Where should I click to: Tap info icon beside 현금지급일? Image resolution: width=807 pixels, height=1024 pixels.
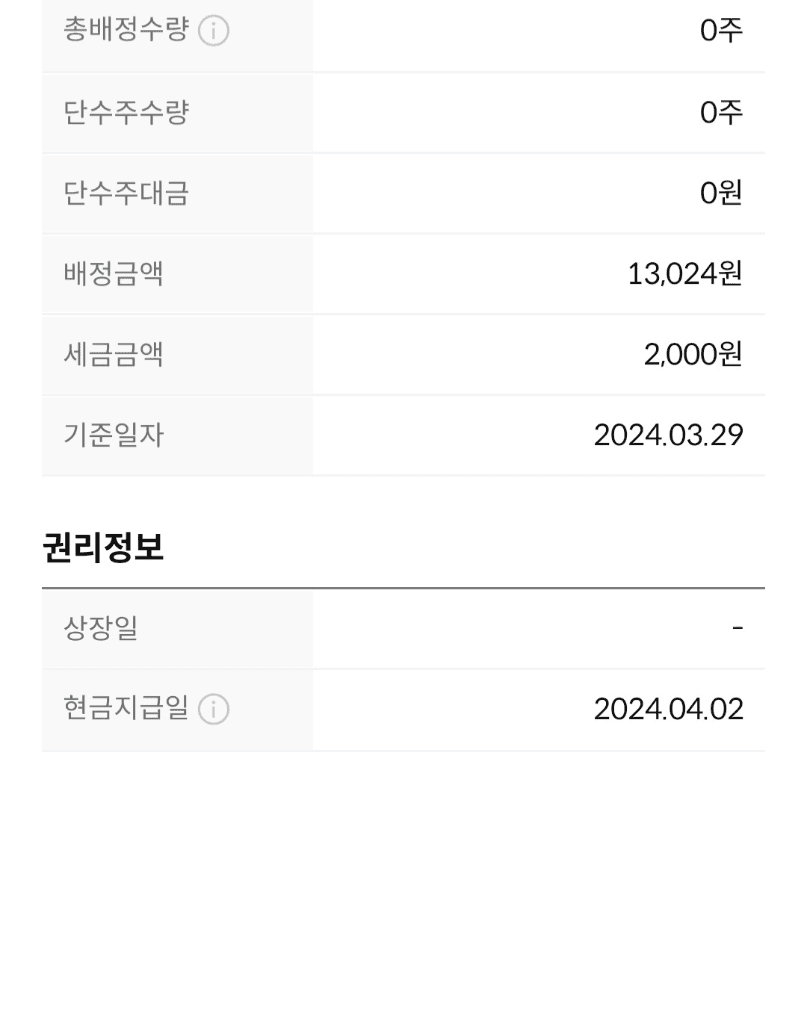point(213,710)
